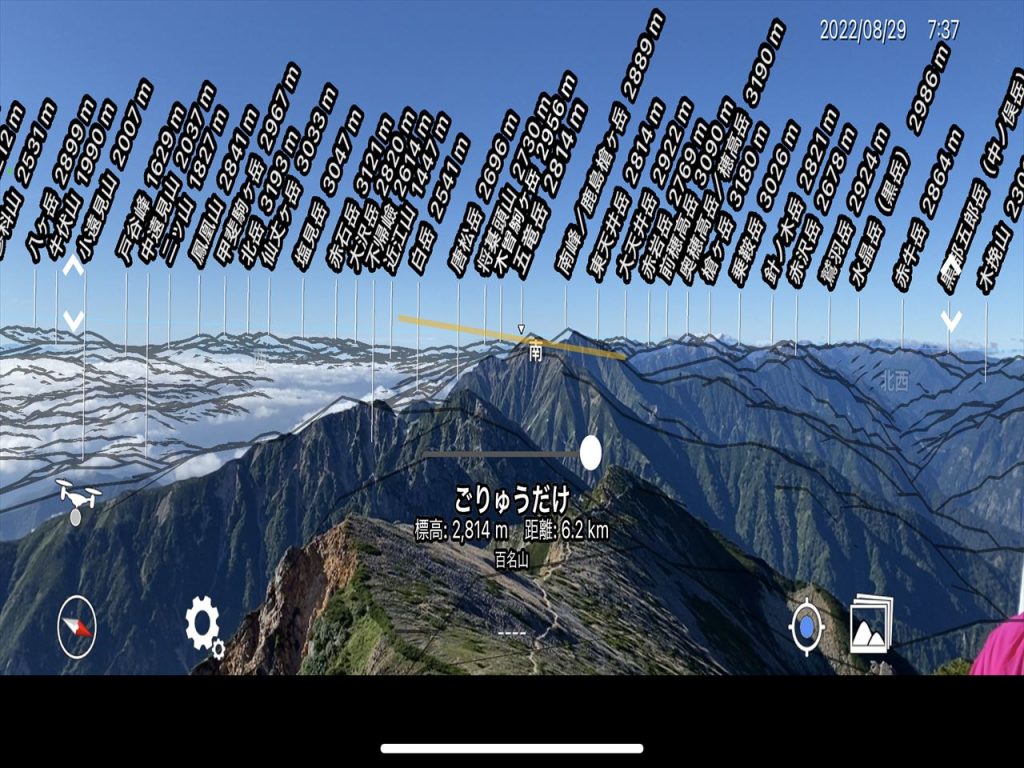Tap the up chevron on the left side
Image resolution: width=1024 pixels, height=768 pixels.
[73, 266]
